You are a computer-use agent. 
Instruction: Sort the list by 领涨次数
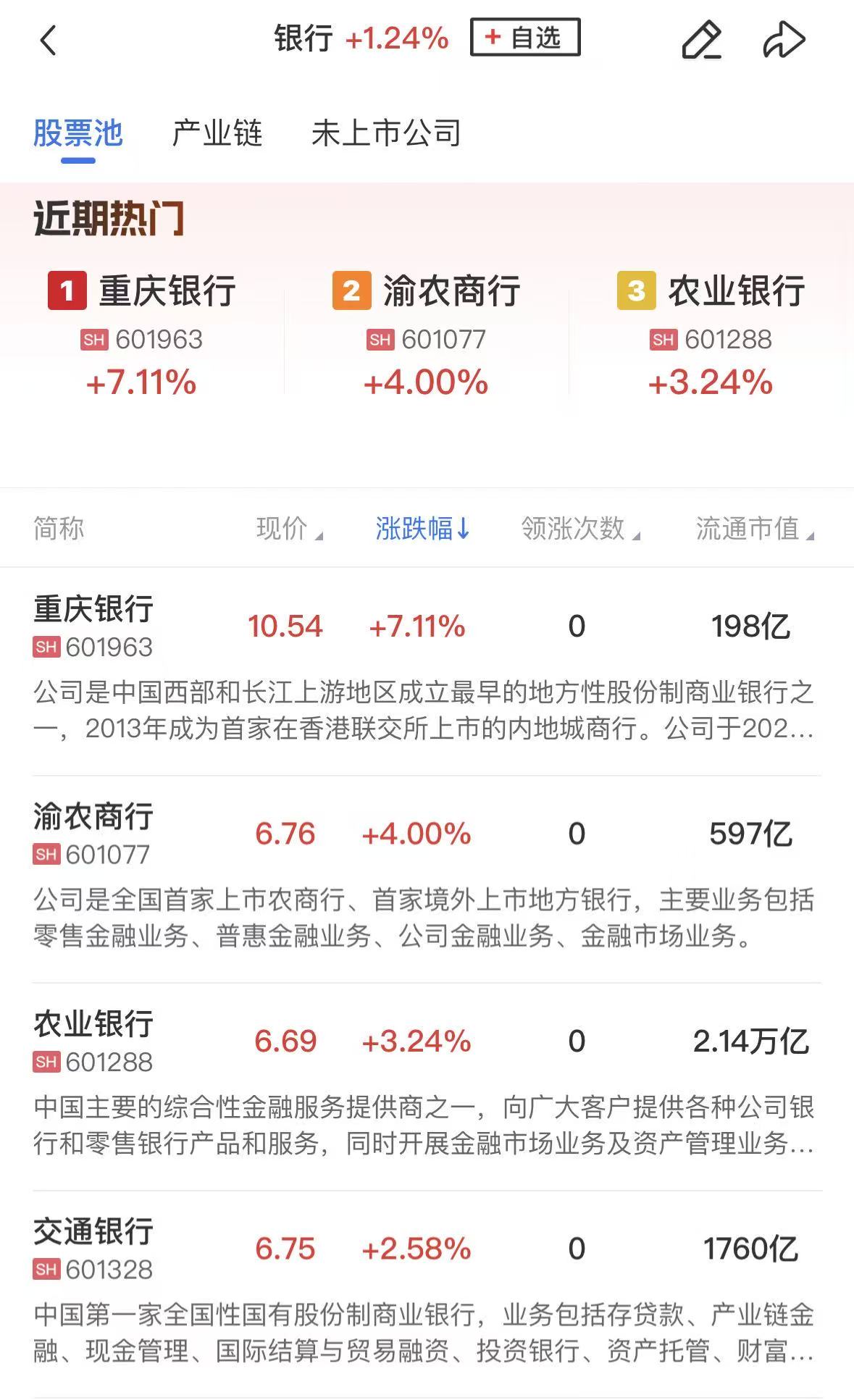(x=580, y=529)
